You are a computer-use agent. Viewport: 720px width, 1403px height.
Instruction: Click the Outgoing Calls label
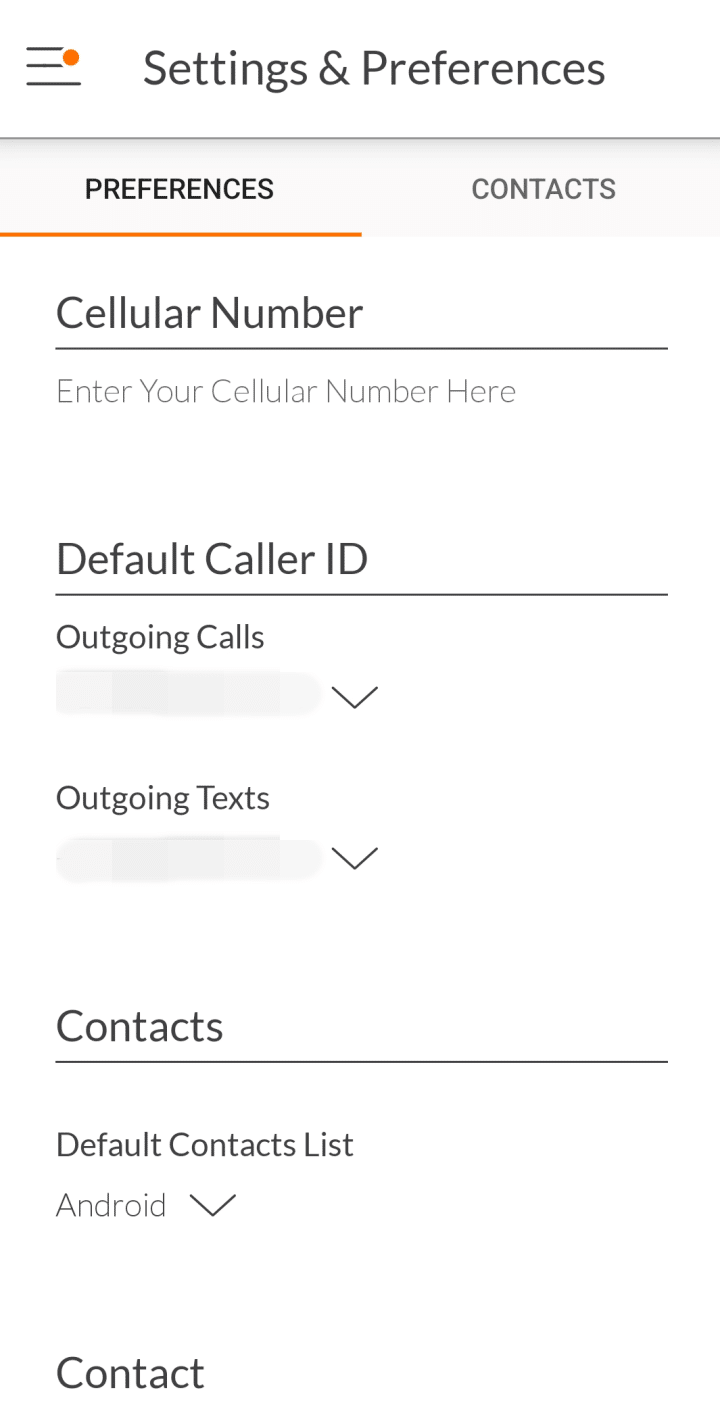pos(160,636)
